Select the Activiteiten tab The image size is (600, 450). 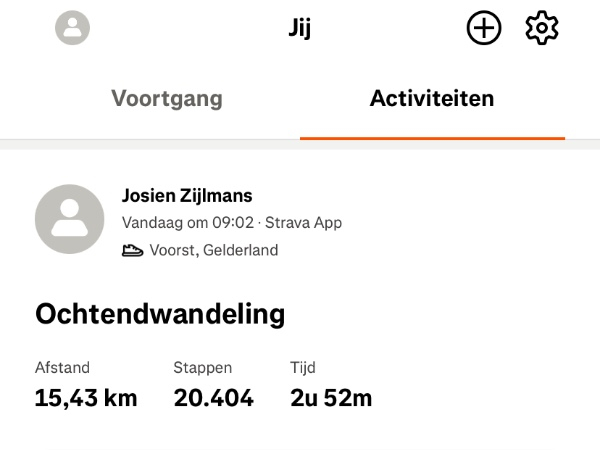[x=432, y=99]
